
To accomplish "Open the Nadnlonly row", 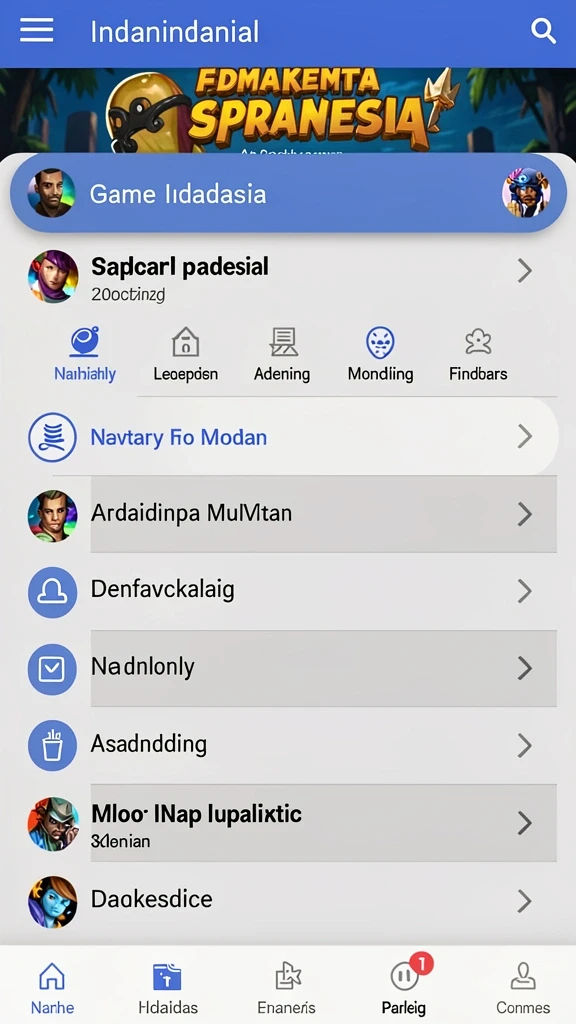I will [x=288, y=668].
